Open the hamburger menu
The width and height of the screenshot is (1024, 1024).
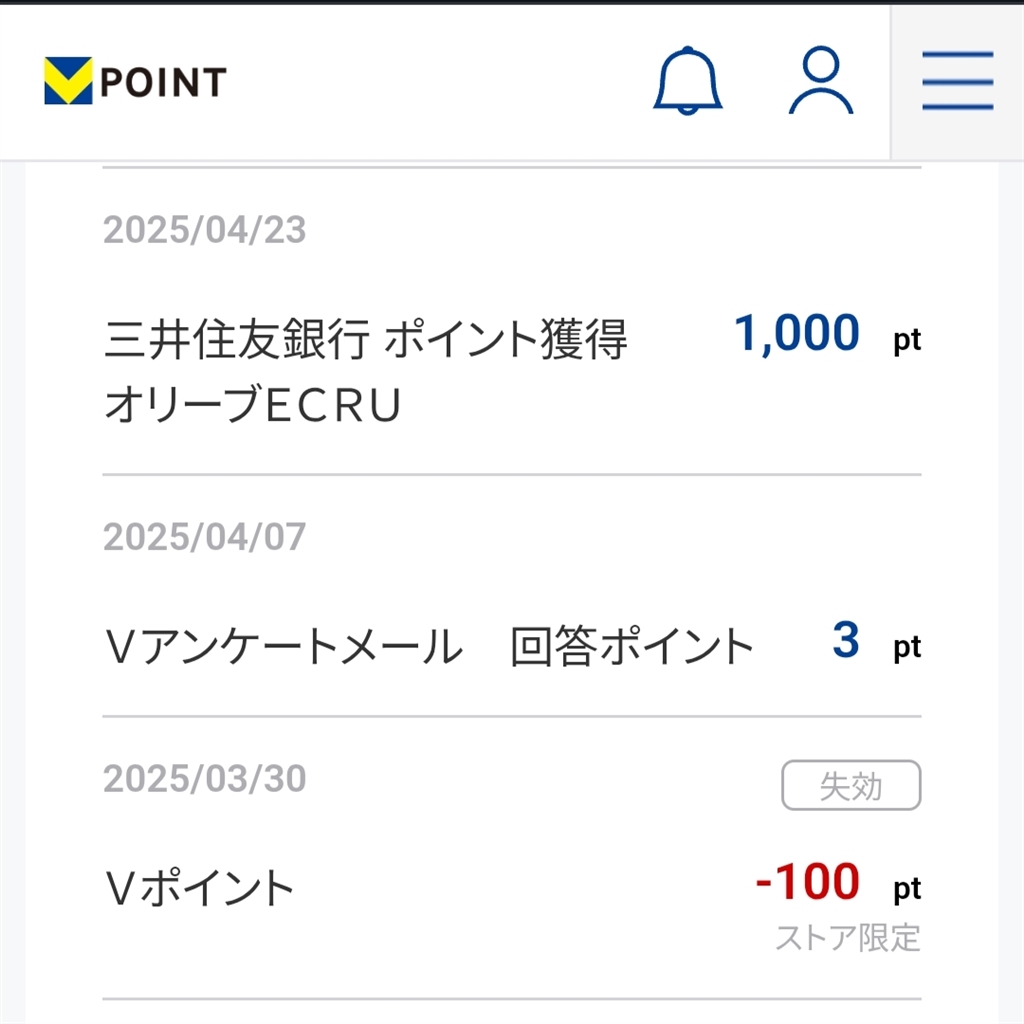pos(957,81)
